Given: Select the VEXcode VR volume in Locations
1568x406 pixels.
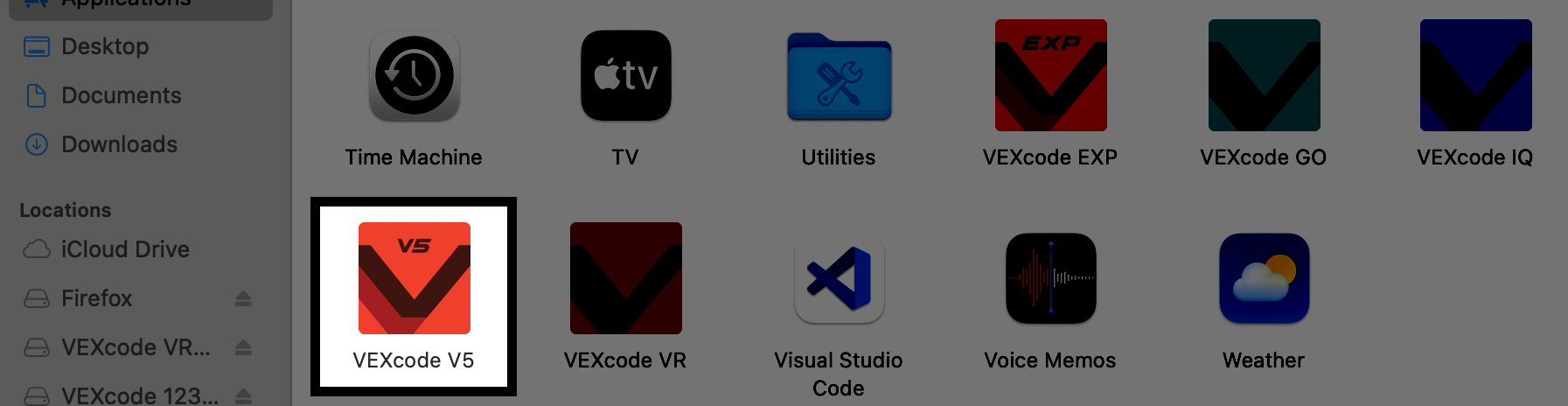Looking at the screenshot, I should click(x=135, y=347).
